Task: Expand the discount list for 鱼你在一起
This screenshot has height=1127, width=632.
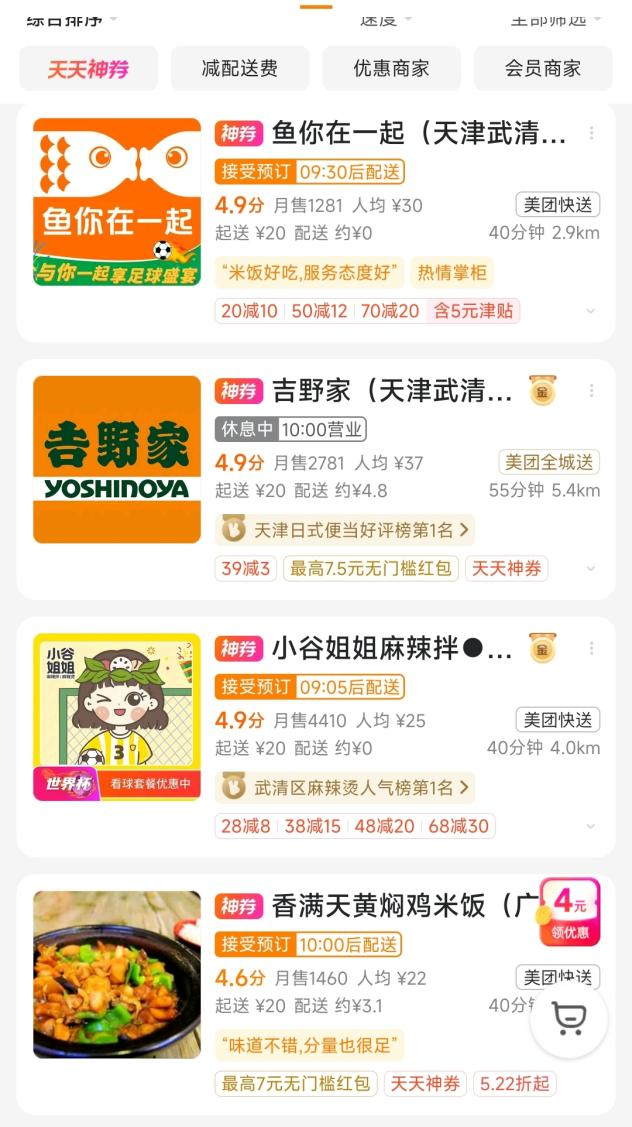Action: (590, 311)
